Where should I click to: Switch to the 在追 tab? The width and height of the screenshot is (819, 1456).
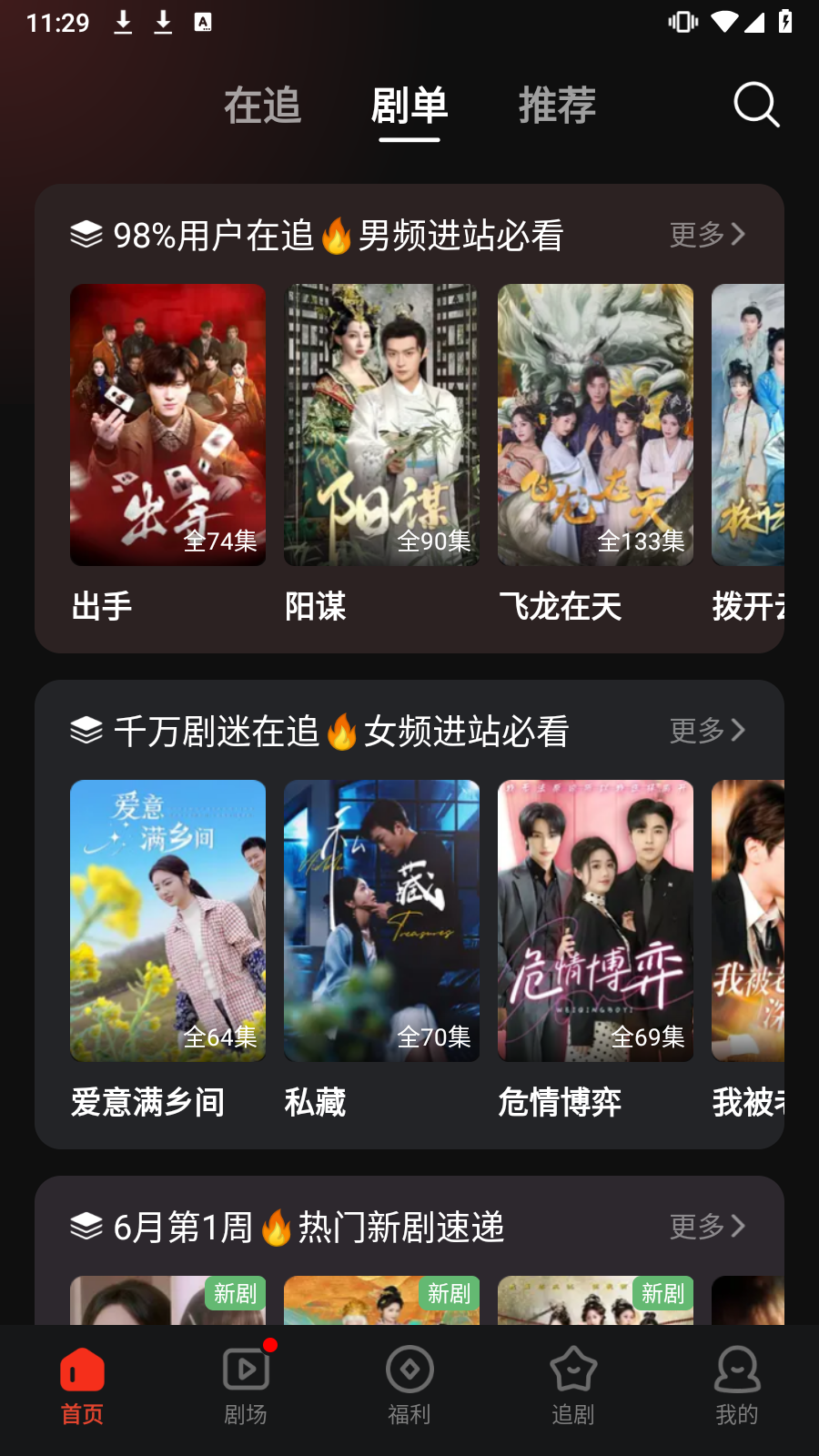coord(262,106)
